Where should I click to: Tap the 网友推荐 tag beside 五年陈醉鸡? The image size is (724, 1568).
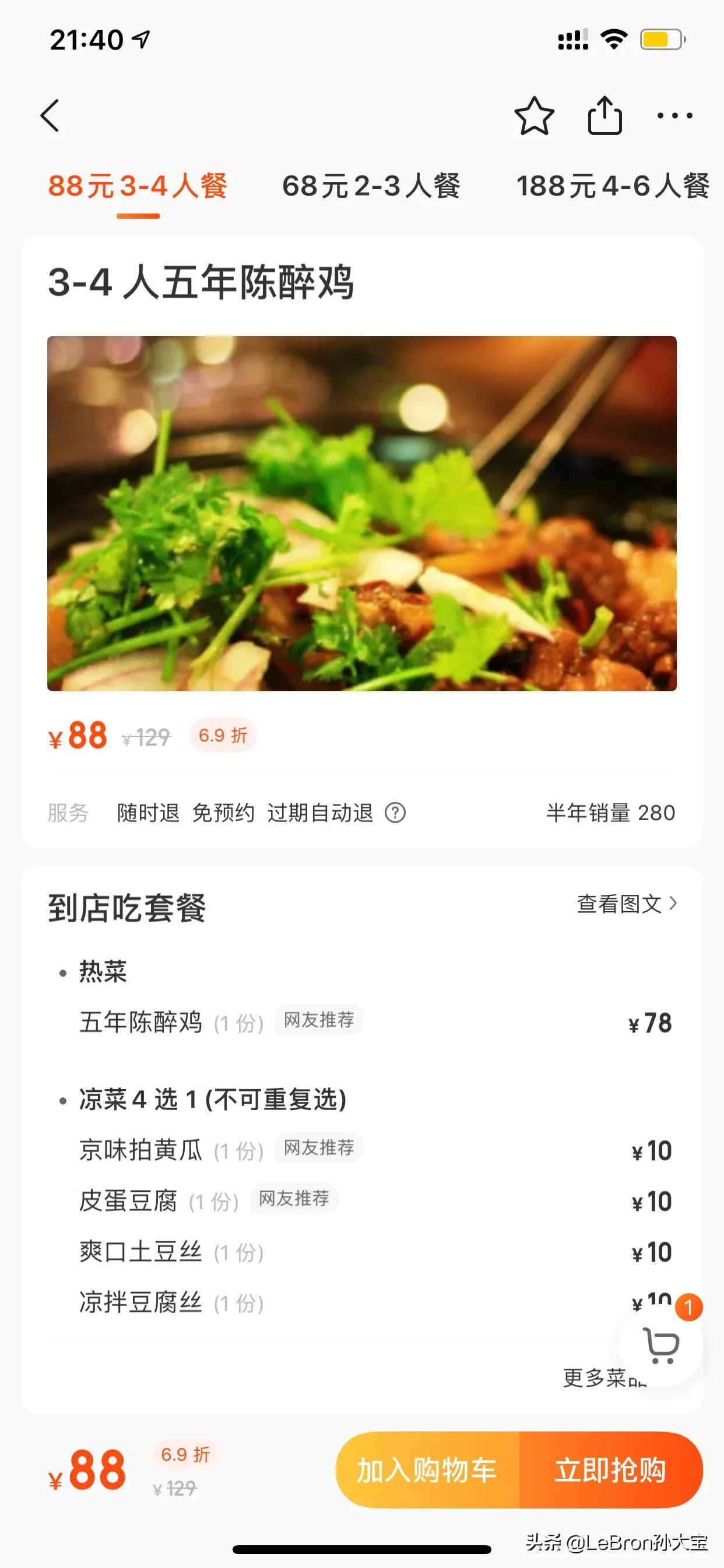[x=319, y=1021]
